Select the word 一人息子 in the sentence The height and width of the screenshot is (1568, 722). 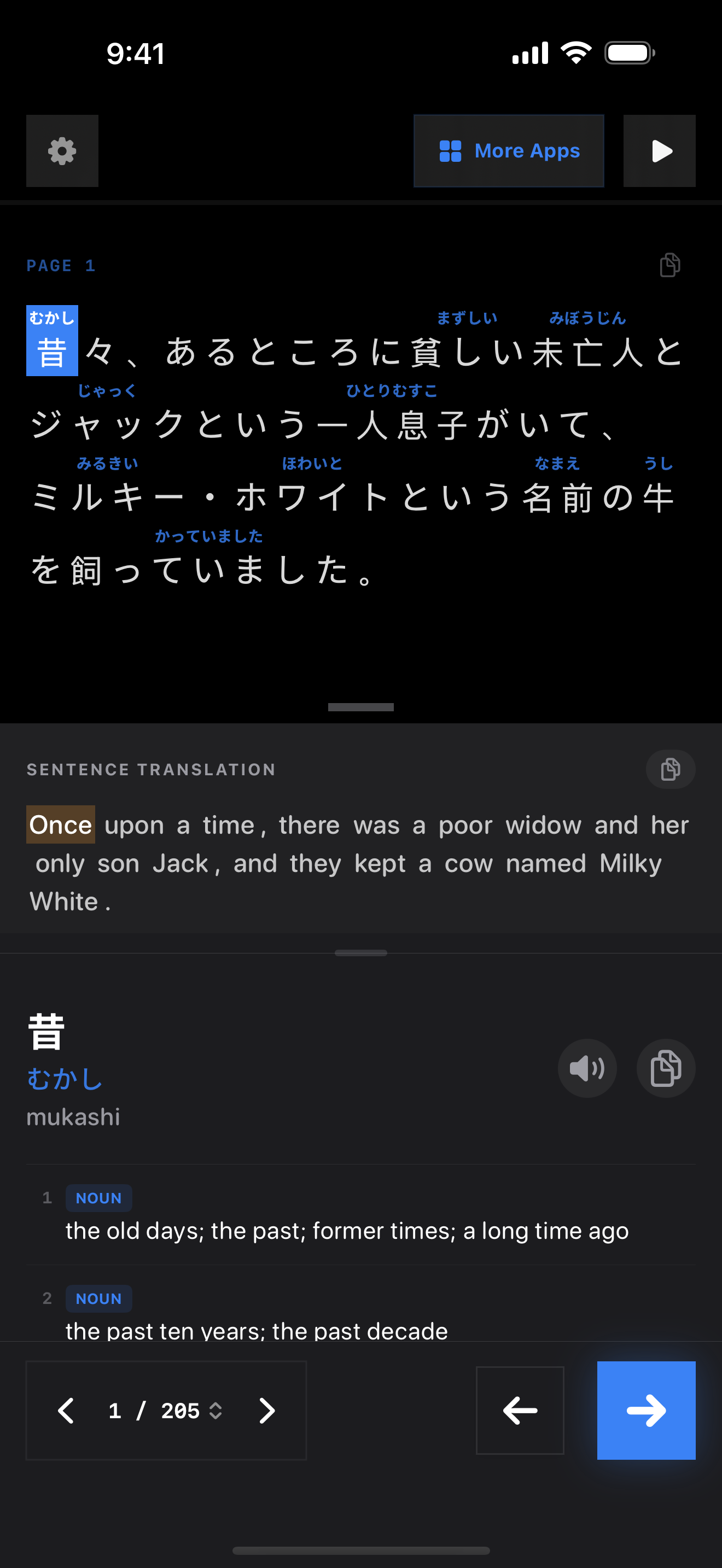click(x=392, y=424)
